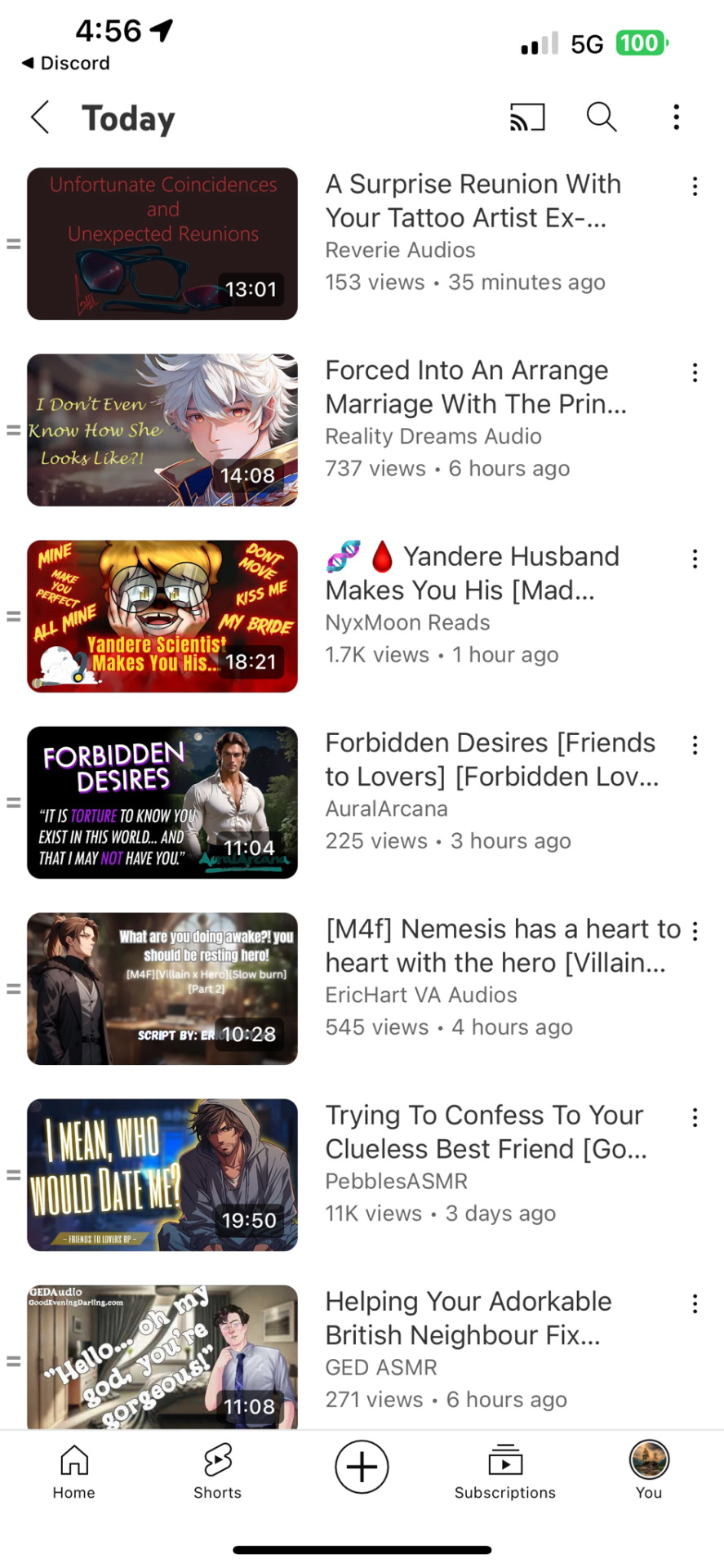Play Trying To Confess To Your Clueless Best Friend
724x1568 pixels.
(162, 1174)
